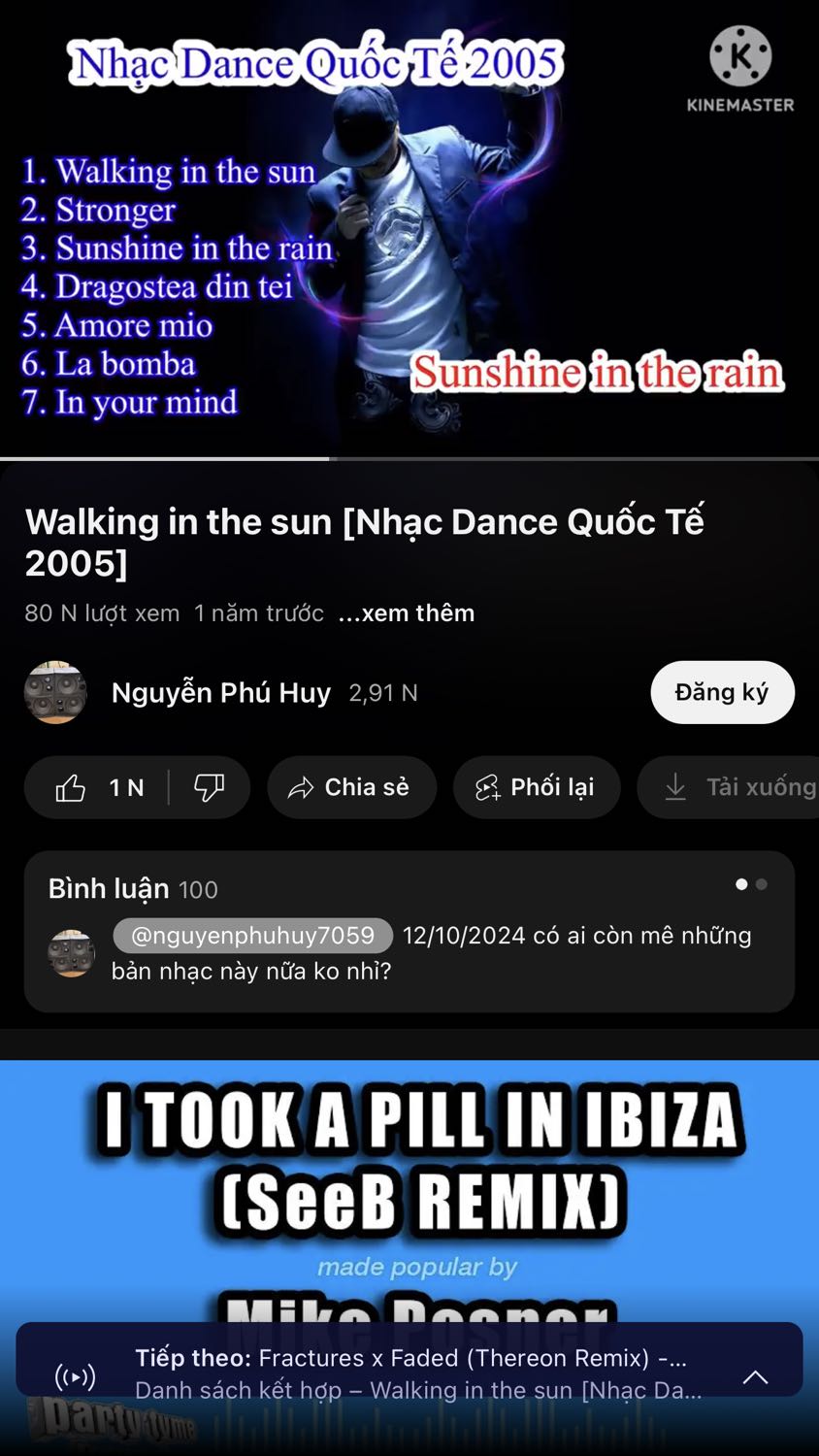Share the video via Chia sẻ

tap(352, 787)
